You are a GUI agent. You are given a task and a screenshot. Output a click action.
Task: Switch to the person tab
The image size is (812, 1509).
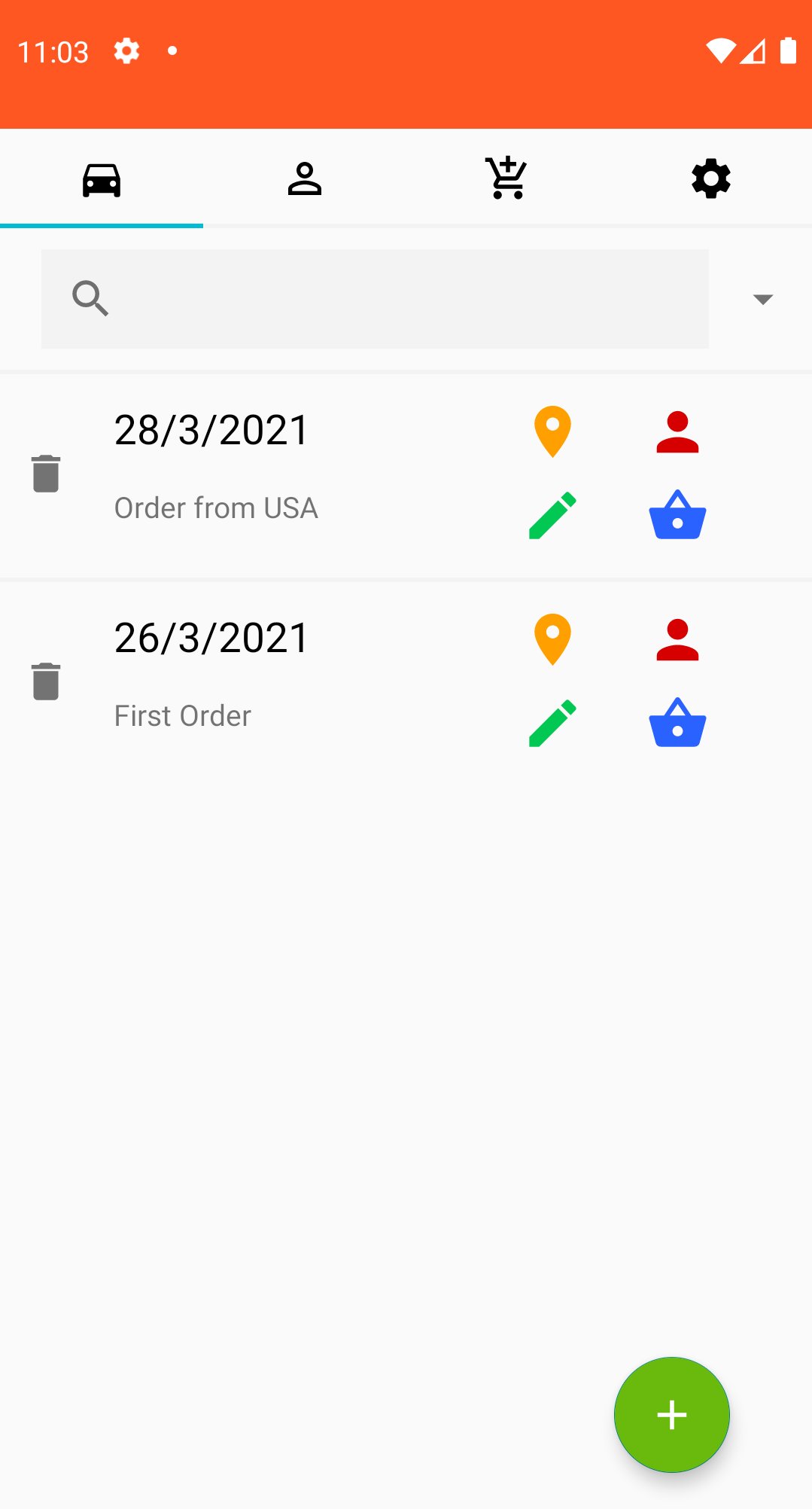coord(305,178)
